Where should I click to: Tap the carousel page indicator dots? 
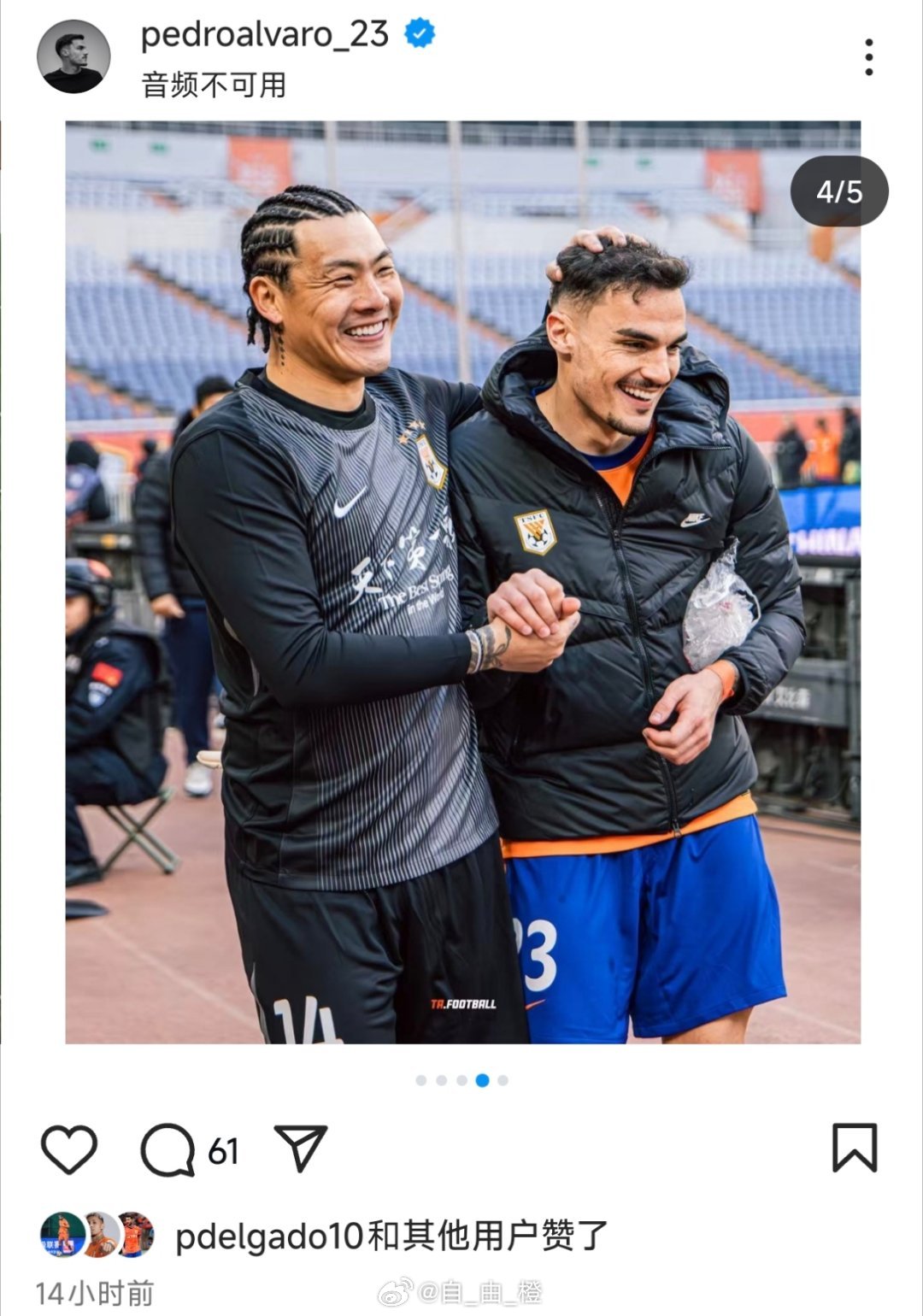pyautogui.click(x=461, y=1080)
